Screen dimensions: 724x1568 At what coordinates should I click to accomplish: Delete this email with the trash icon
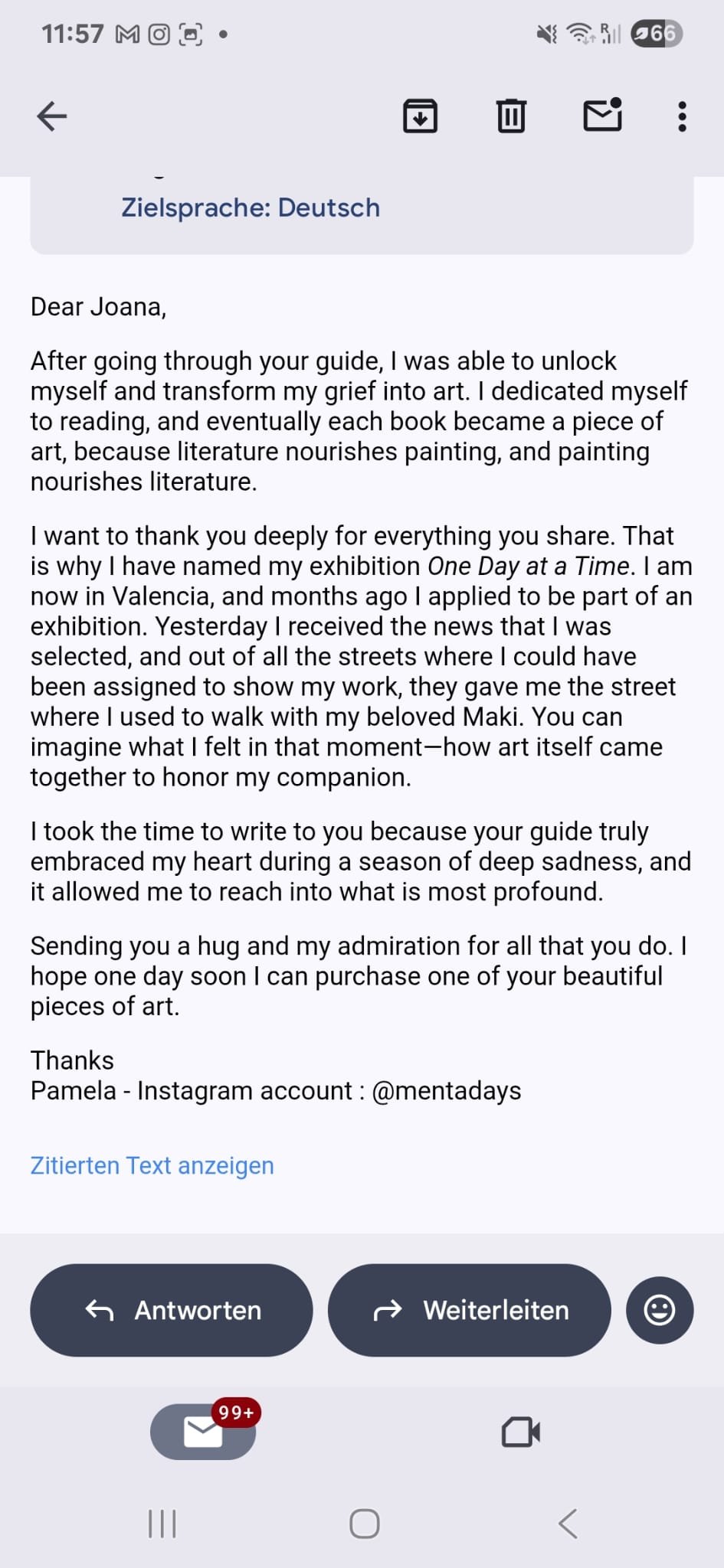coord(511,116)
